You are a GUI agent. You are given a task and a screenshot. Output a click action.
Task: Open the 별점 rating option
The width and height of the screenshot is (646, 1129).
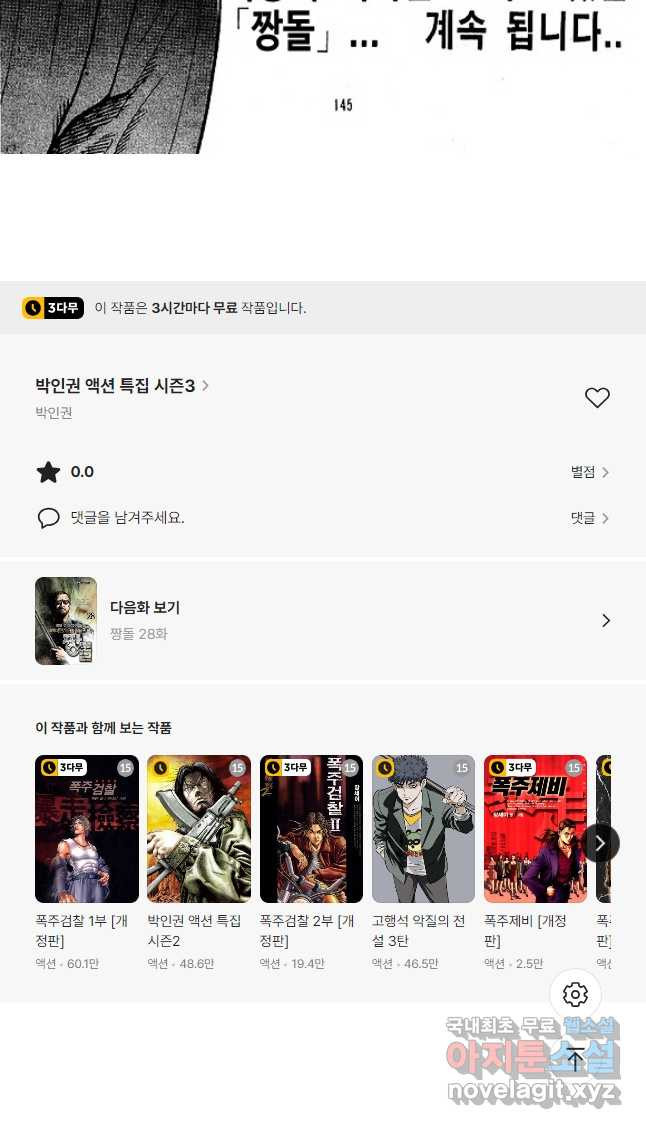pos(590,472)
